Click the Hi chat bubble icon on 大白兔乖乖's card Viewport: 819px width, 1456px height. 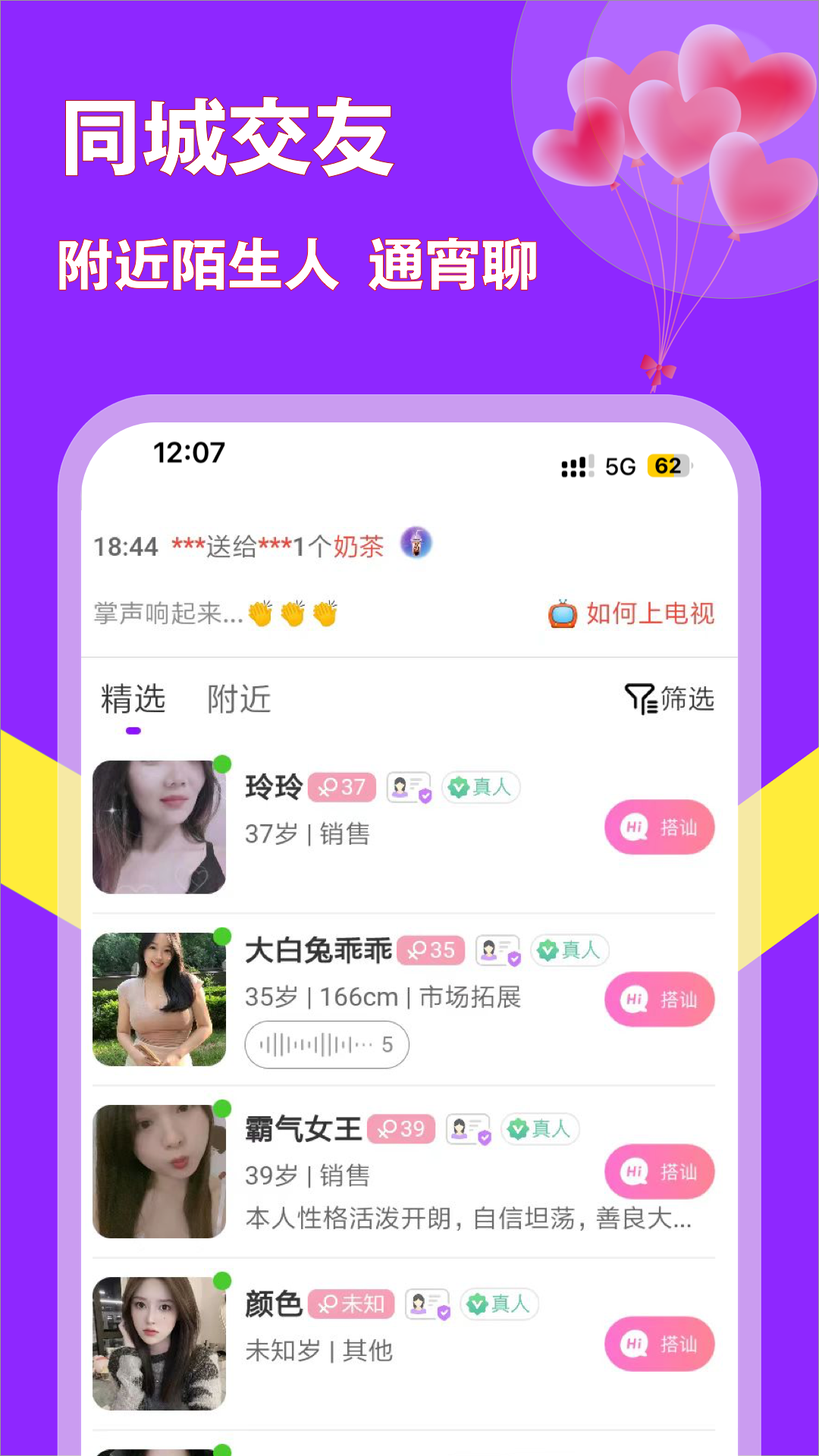[636, 999]
